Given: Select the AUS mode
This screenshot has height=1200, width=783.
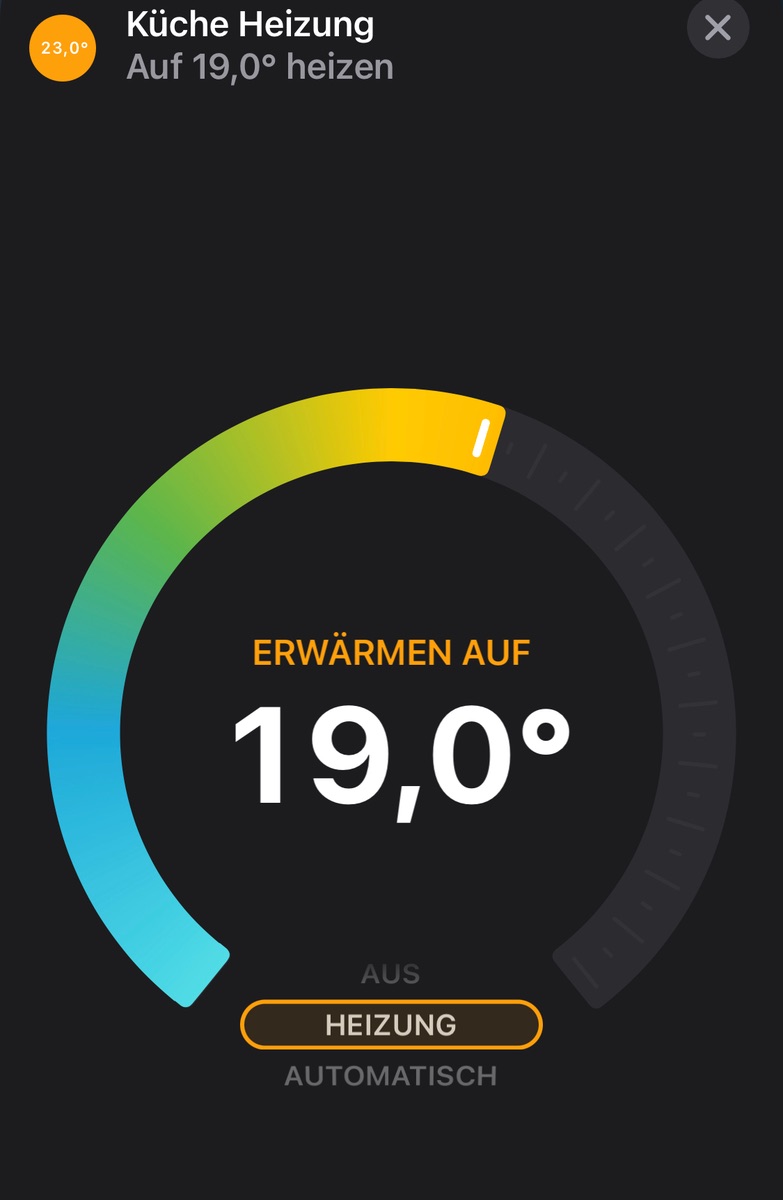Looking at the screenshot, I should point(391,974).
